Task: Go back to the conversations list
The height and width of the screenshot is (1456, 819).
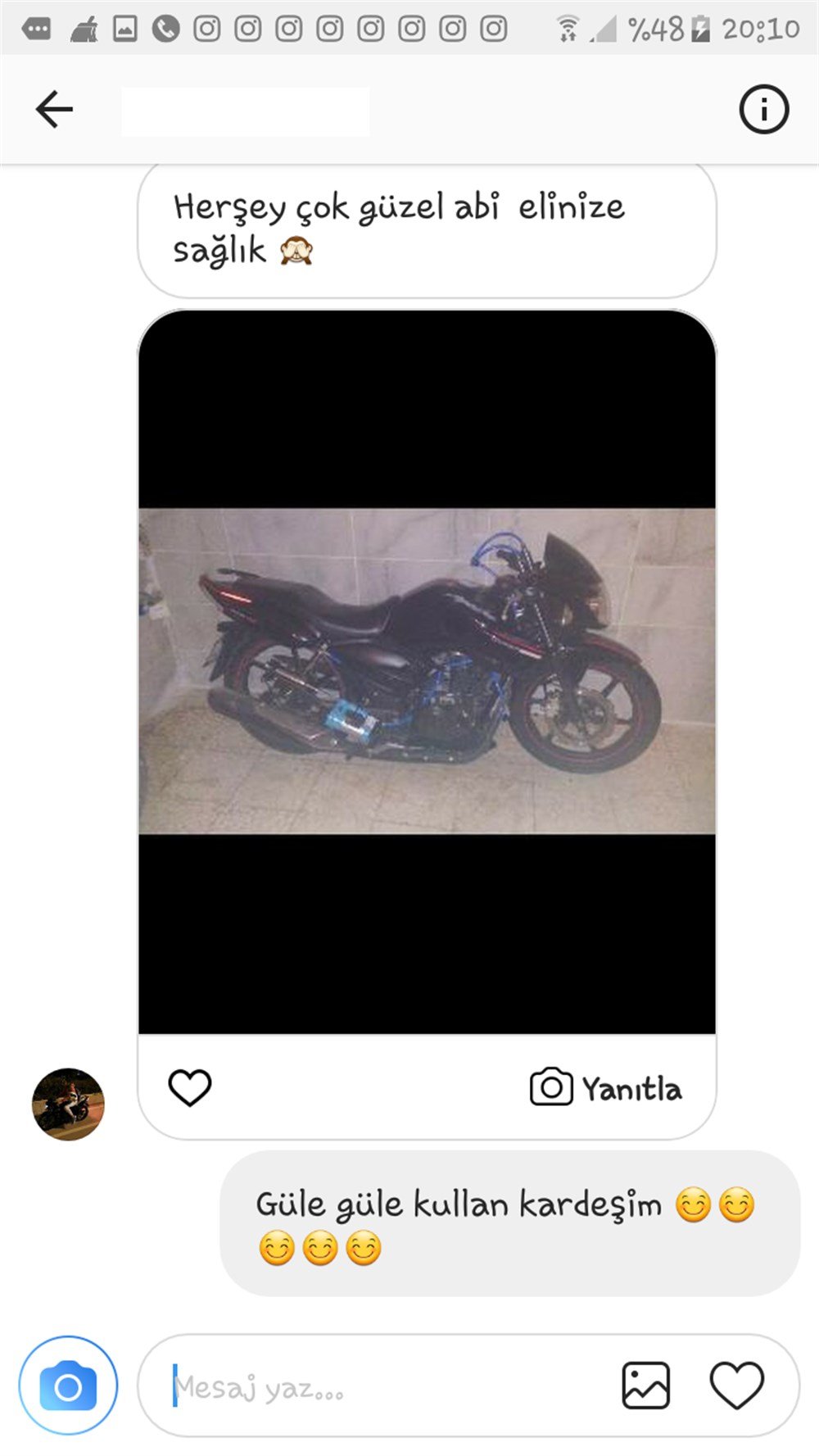Action: click(x=54, y=110)
